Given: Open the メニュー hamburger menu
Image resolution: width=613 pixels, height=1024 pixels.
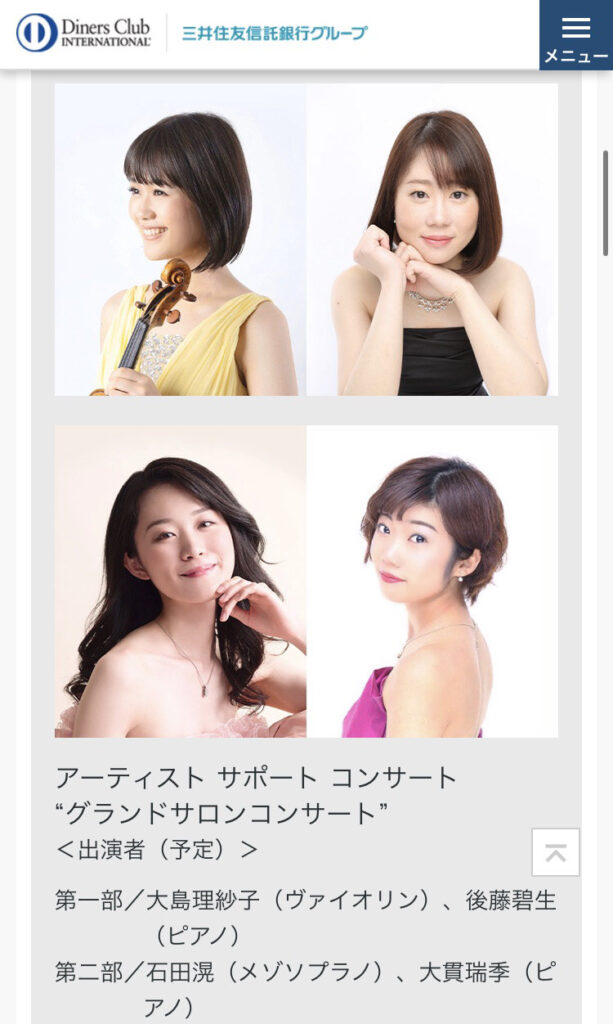Looking at the screenshot, I should (575, 35).
